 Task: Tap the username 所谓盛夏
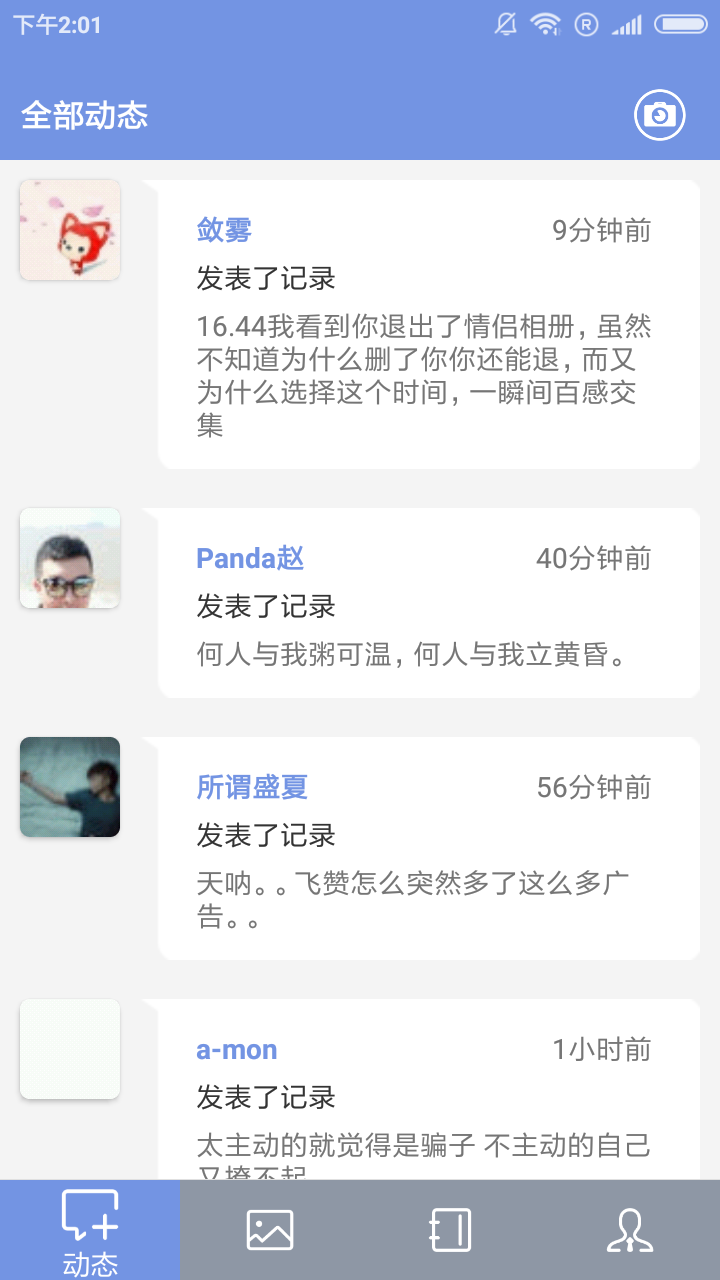(x=252, y=788)
